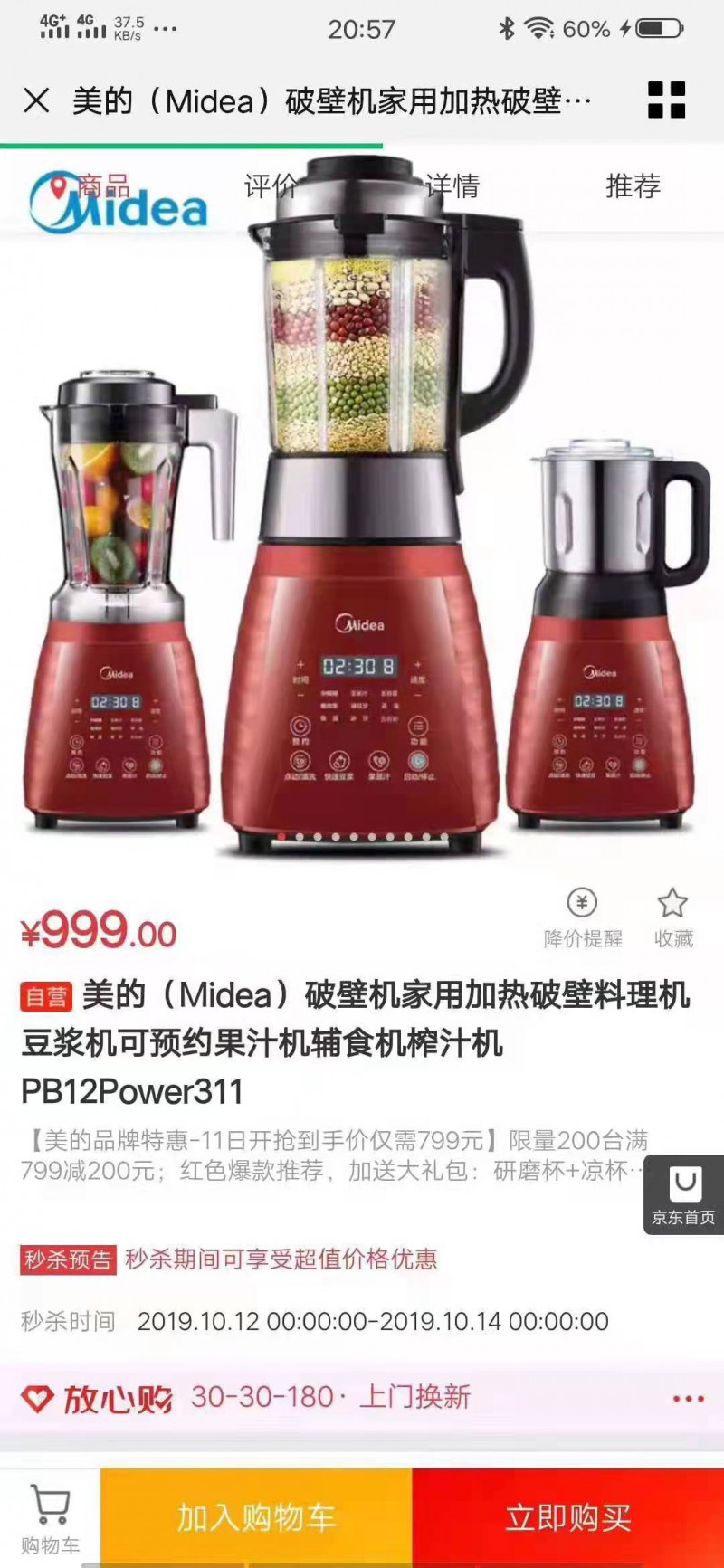
Task: Buy now with 立即购买
Action: [567, 1517]
